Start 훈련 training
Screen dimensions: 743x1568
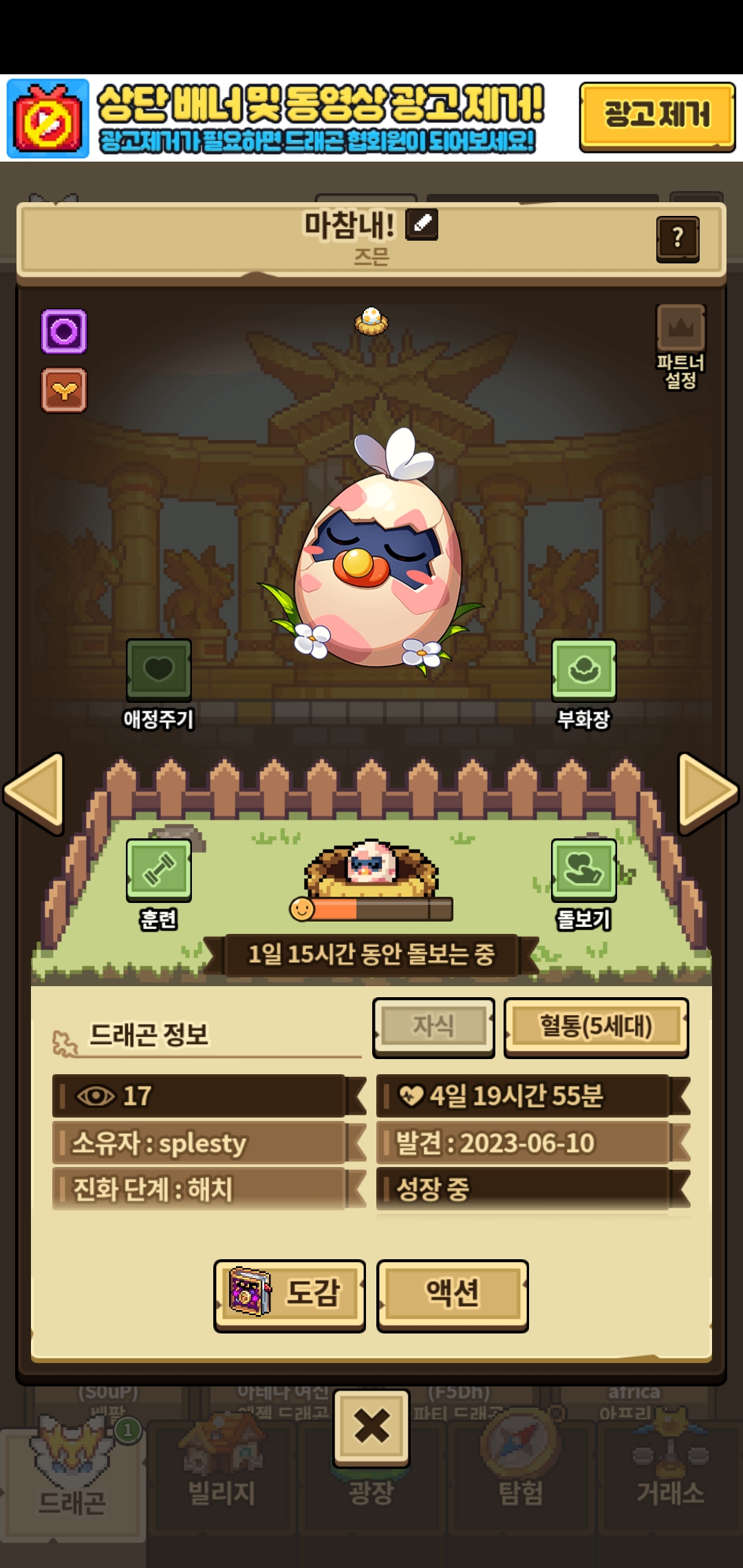[158, 884]
